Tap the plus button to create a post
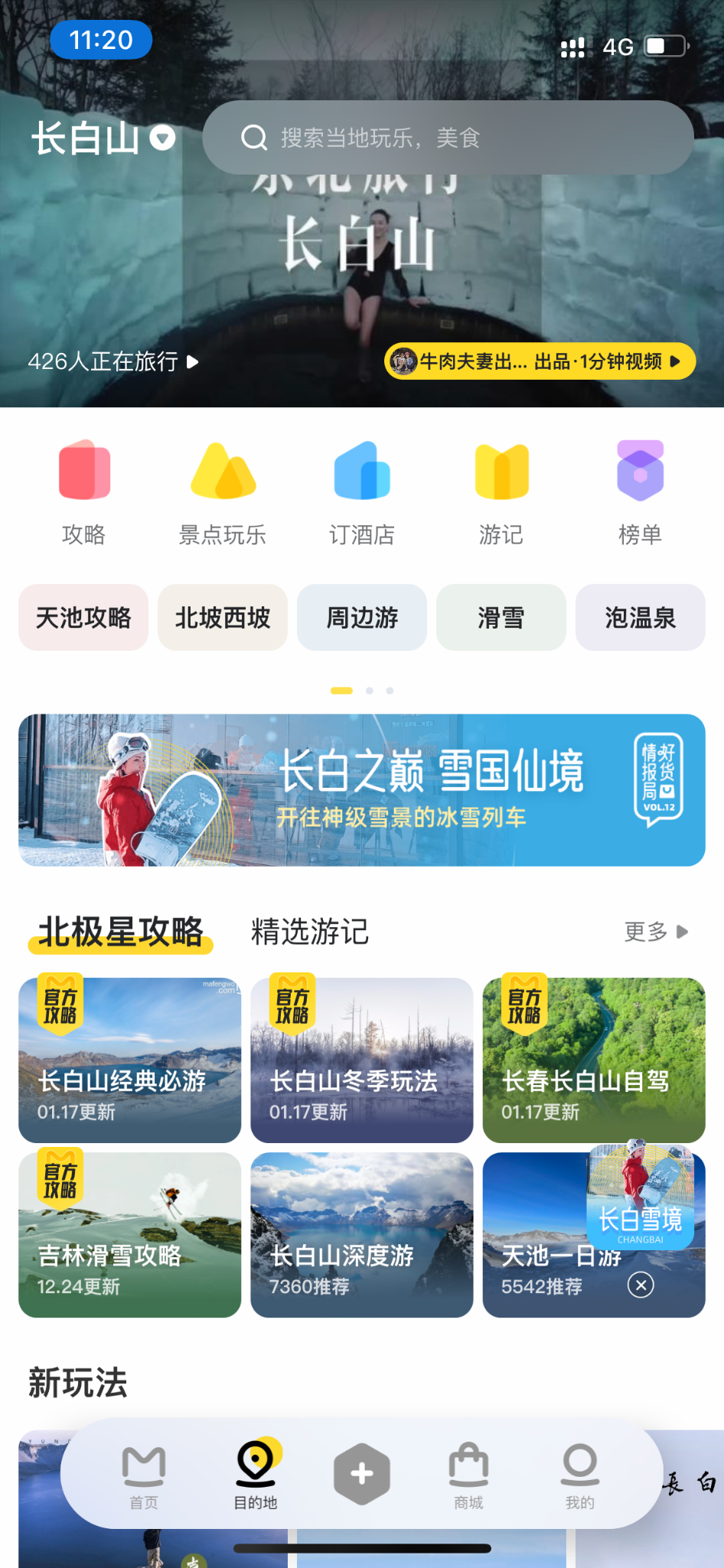The image size is (724, 1568). pyautogui.click(x=362, y=1474)
